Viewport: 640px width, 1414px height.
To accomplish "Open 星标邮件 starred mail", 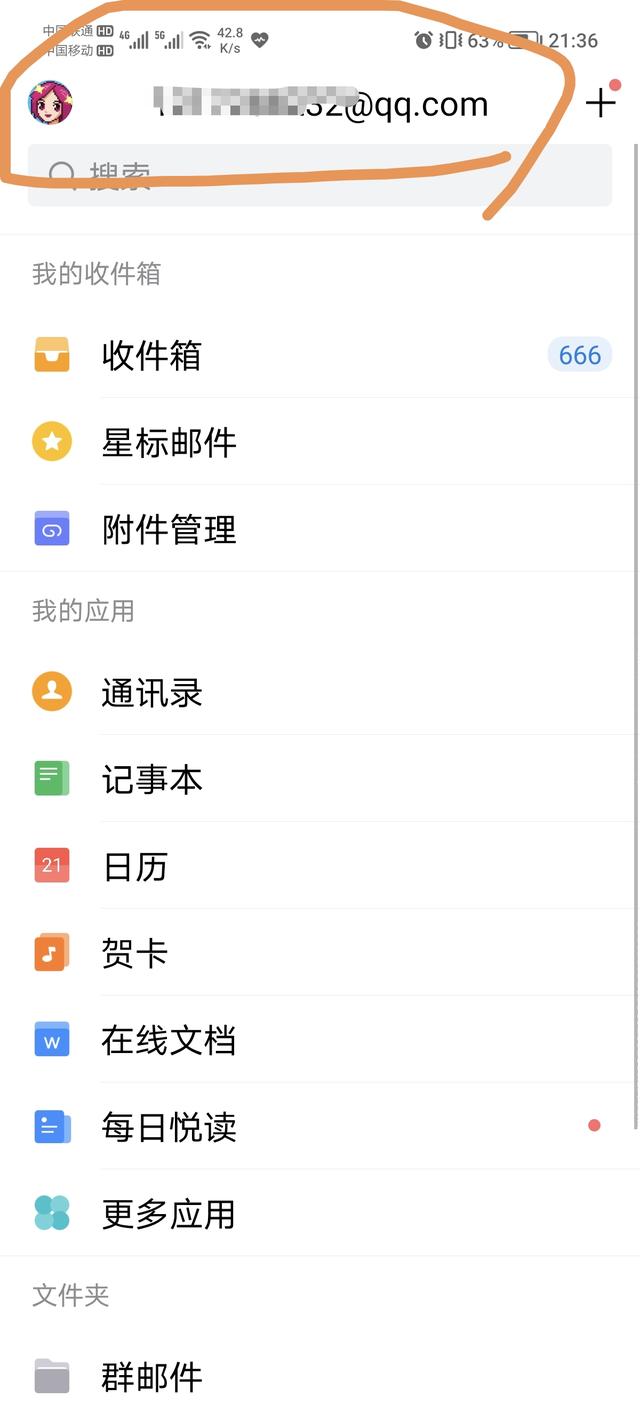I will click(320, 442).
